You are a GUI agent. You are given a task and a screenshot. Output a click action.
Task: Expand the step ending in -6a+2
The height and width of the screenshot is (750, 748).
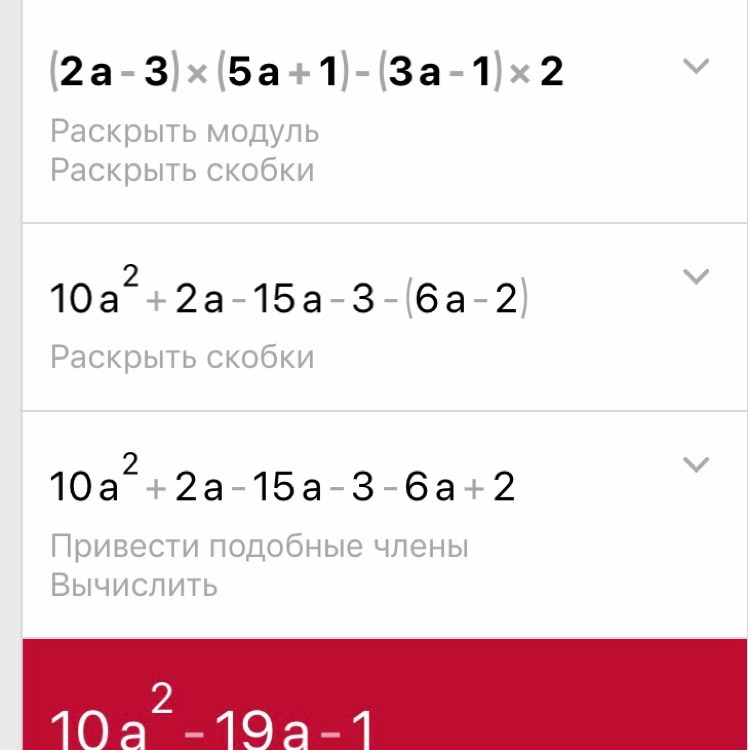coord(695,464)
